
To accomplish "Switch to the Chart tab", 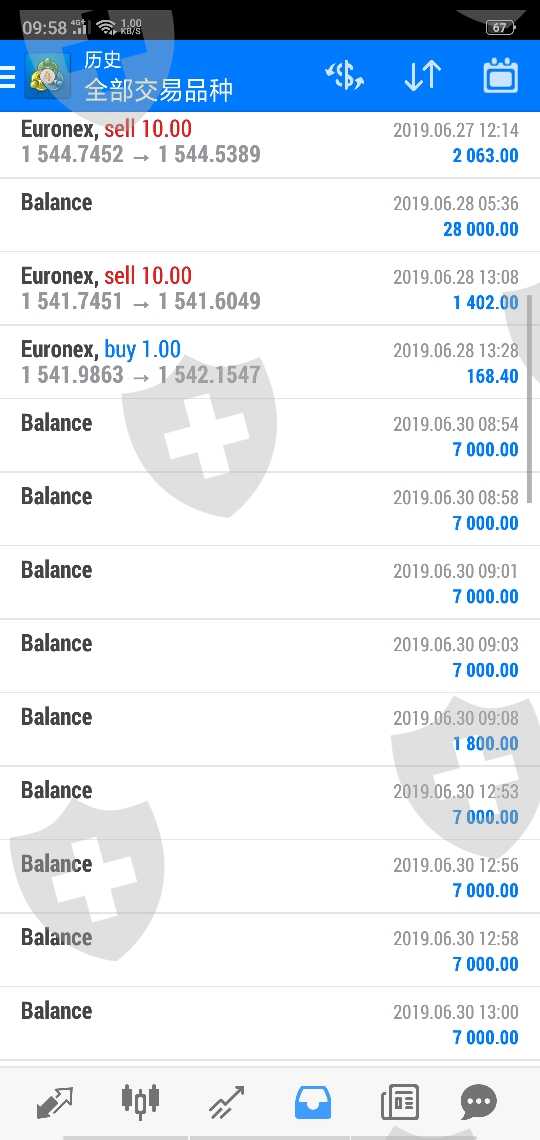I will click(x=140, y=1101).
